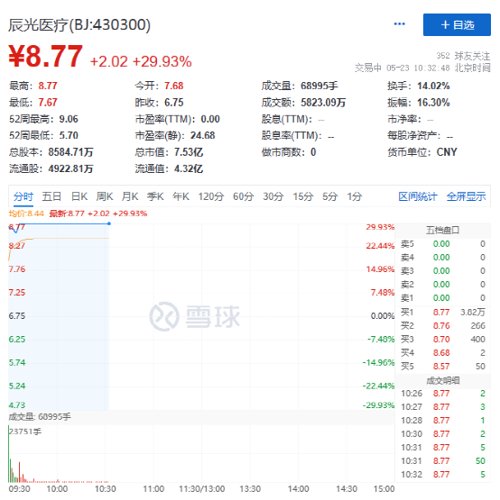Show the 周K weekly chart
The height and width of the screenshot is (500, 500).
[x=104, y=197]
